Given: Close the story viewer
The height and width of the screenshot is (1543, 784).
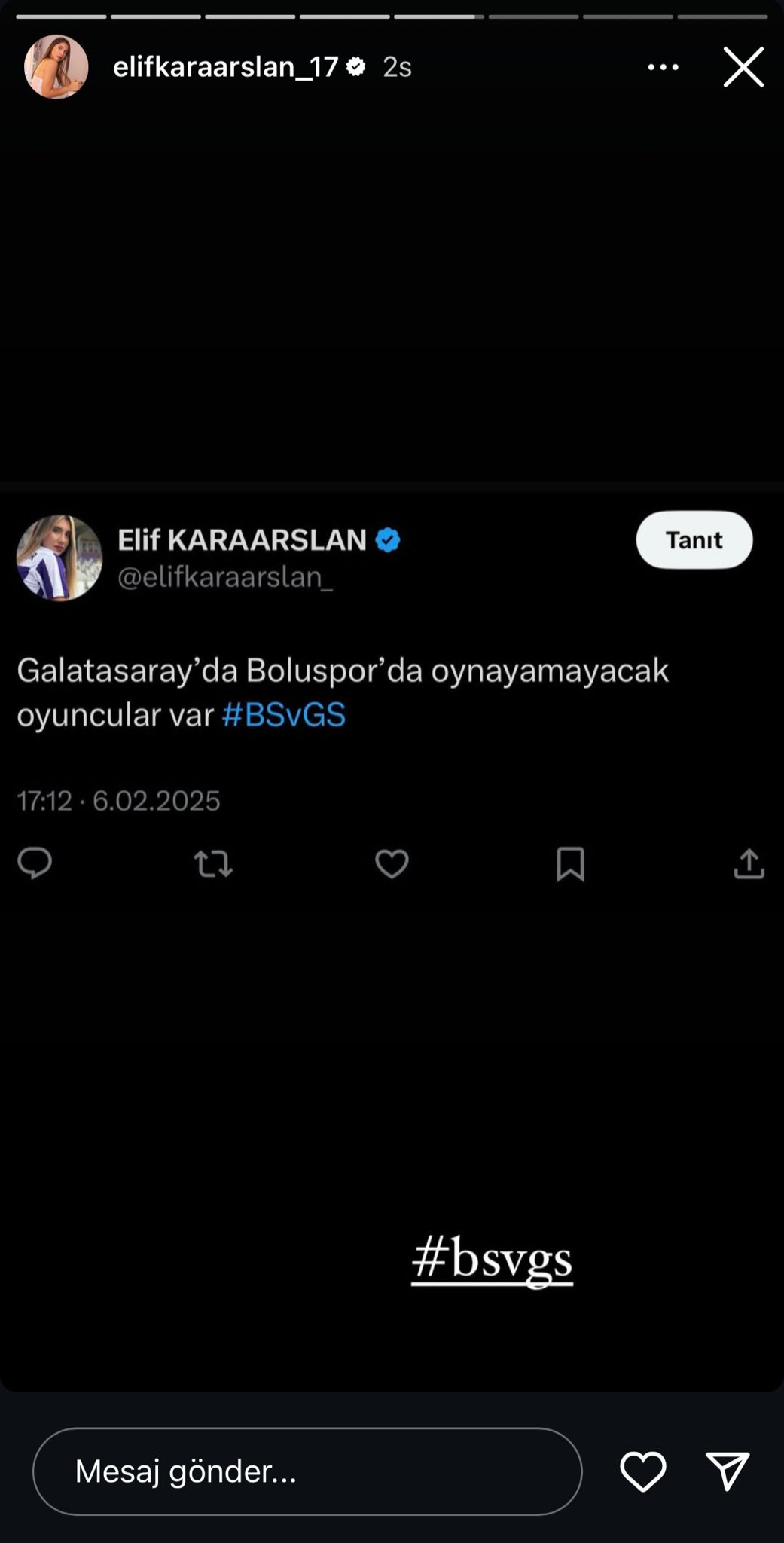Looking at the screenshot, I should click(x=743, y=67).
